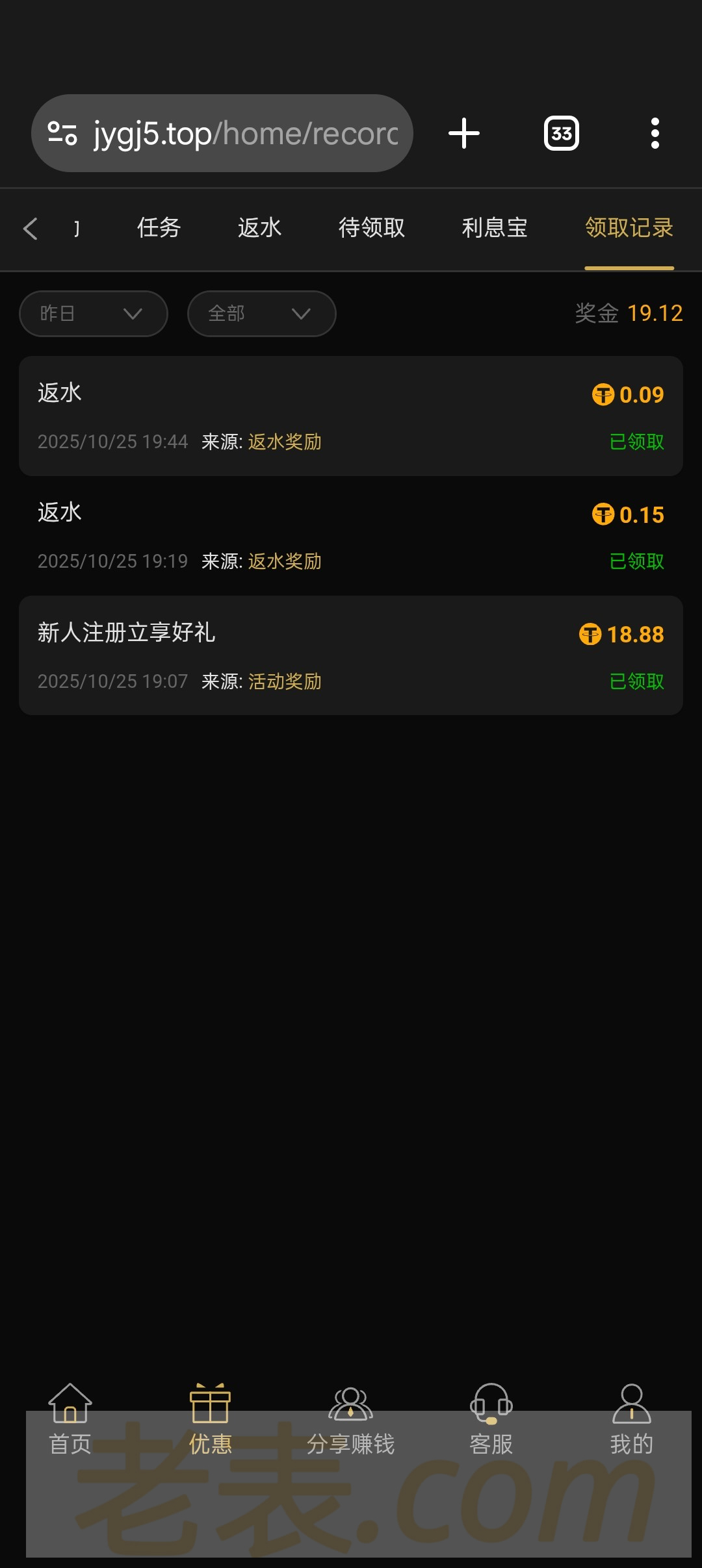Select the 利息宝 tab

click(495, 228)
